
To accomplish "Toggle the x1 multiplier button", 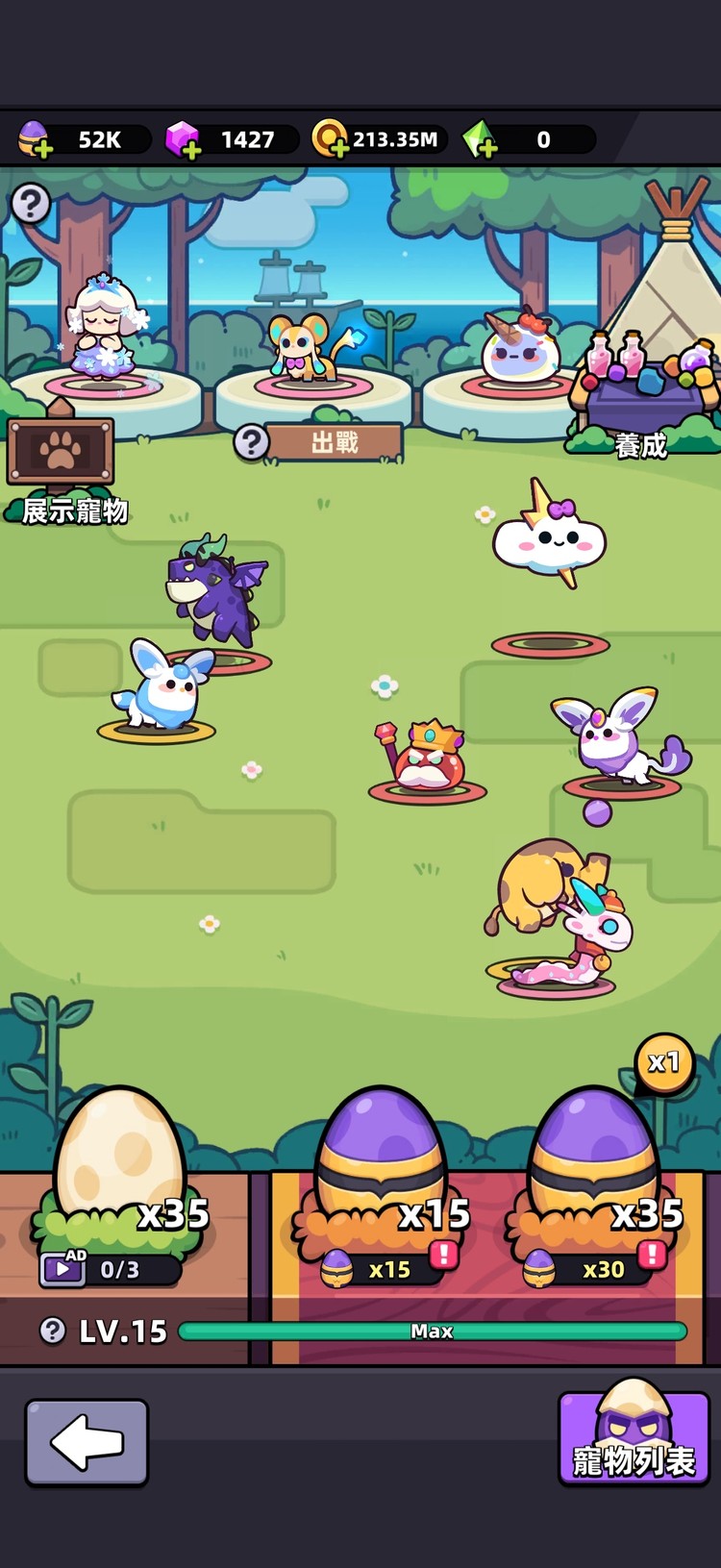I will [x=664, y=1062].
